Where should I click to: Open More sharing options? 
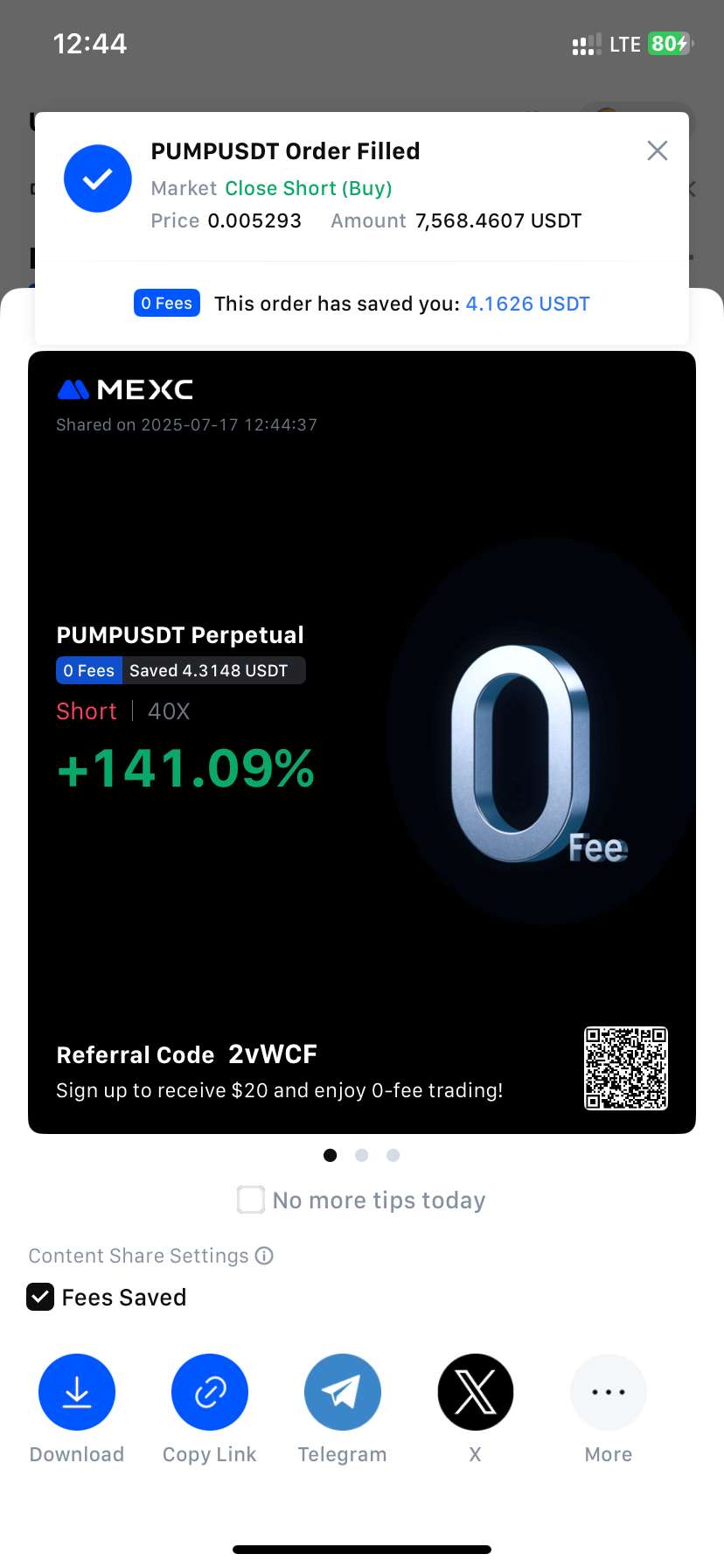tap(609, 1391)
